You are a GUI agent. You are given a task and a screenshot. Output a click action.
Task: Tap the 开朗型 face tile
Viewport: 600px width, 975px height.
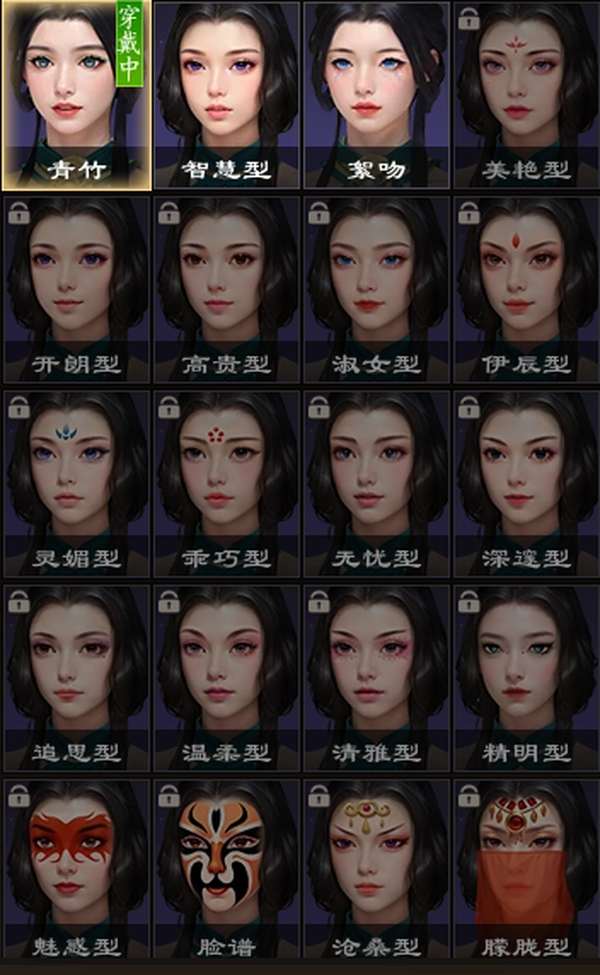(x=76, y=290)
